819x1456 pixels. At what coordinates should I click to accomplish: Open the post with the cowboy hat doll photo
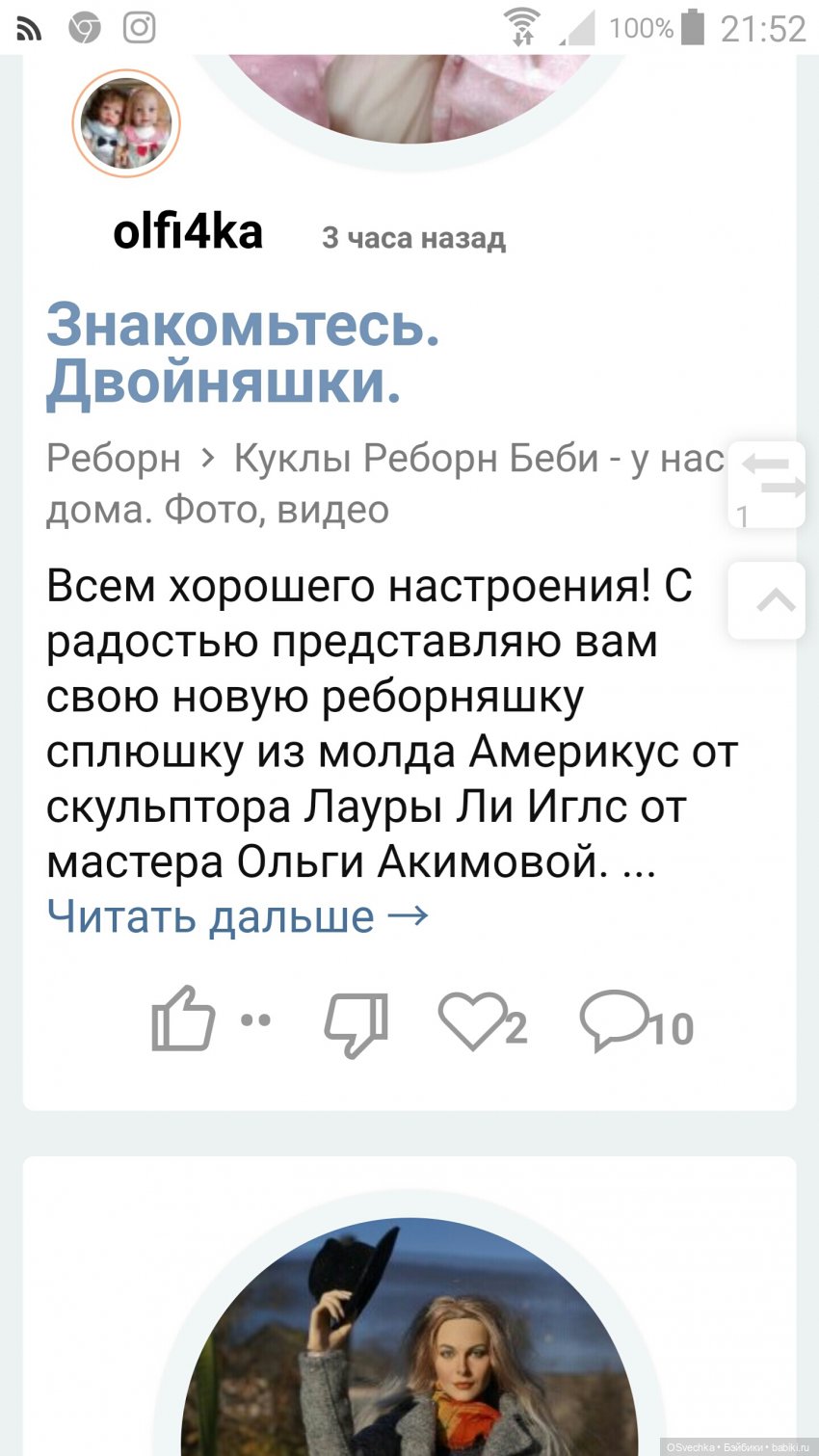point(409,1339)
